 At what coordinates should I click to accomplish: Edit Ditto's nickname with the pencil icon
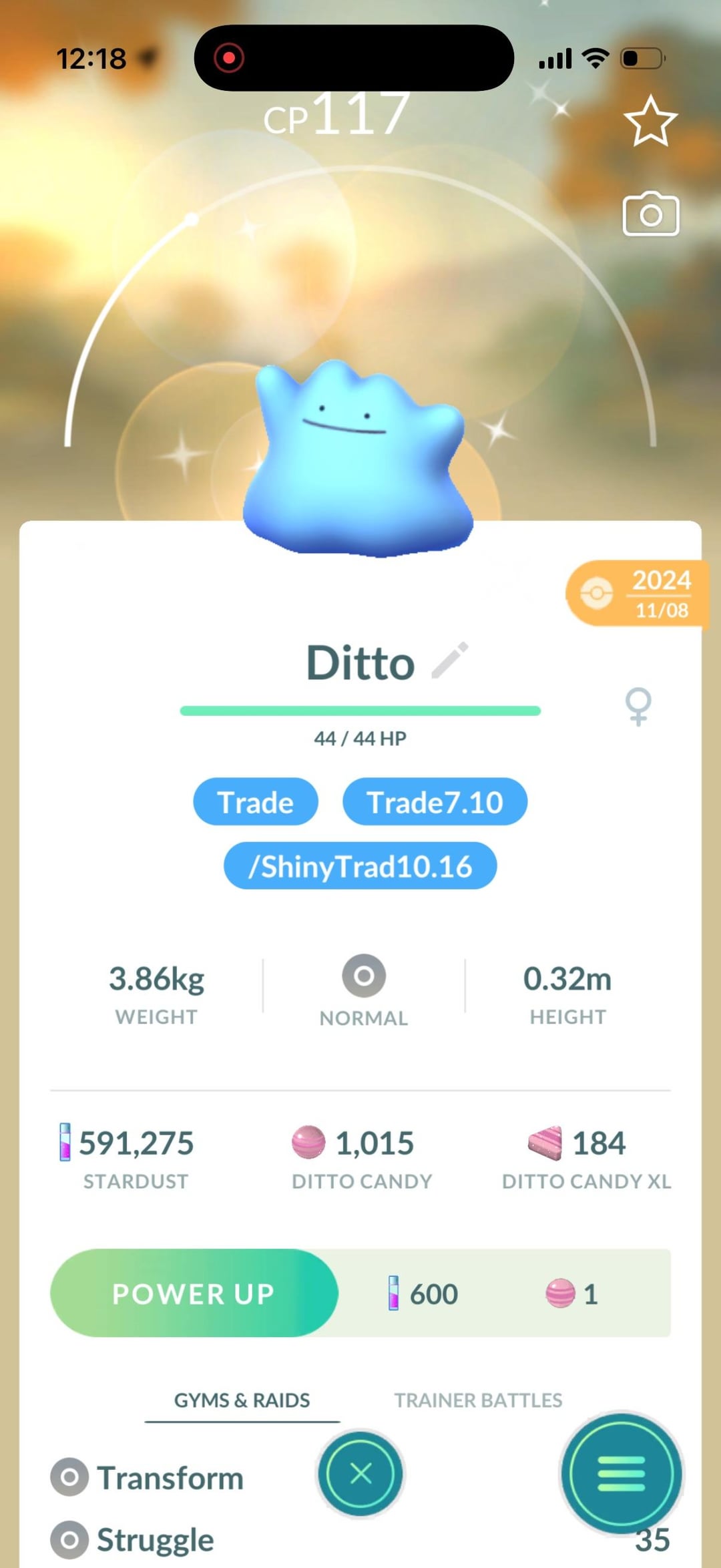click(x=450, y=661)
